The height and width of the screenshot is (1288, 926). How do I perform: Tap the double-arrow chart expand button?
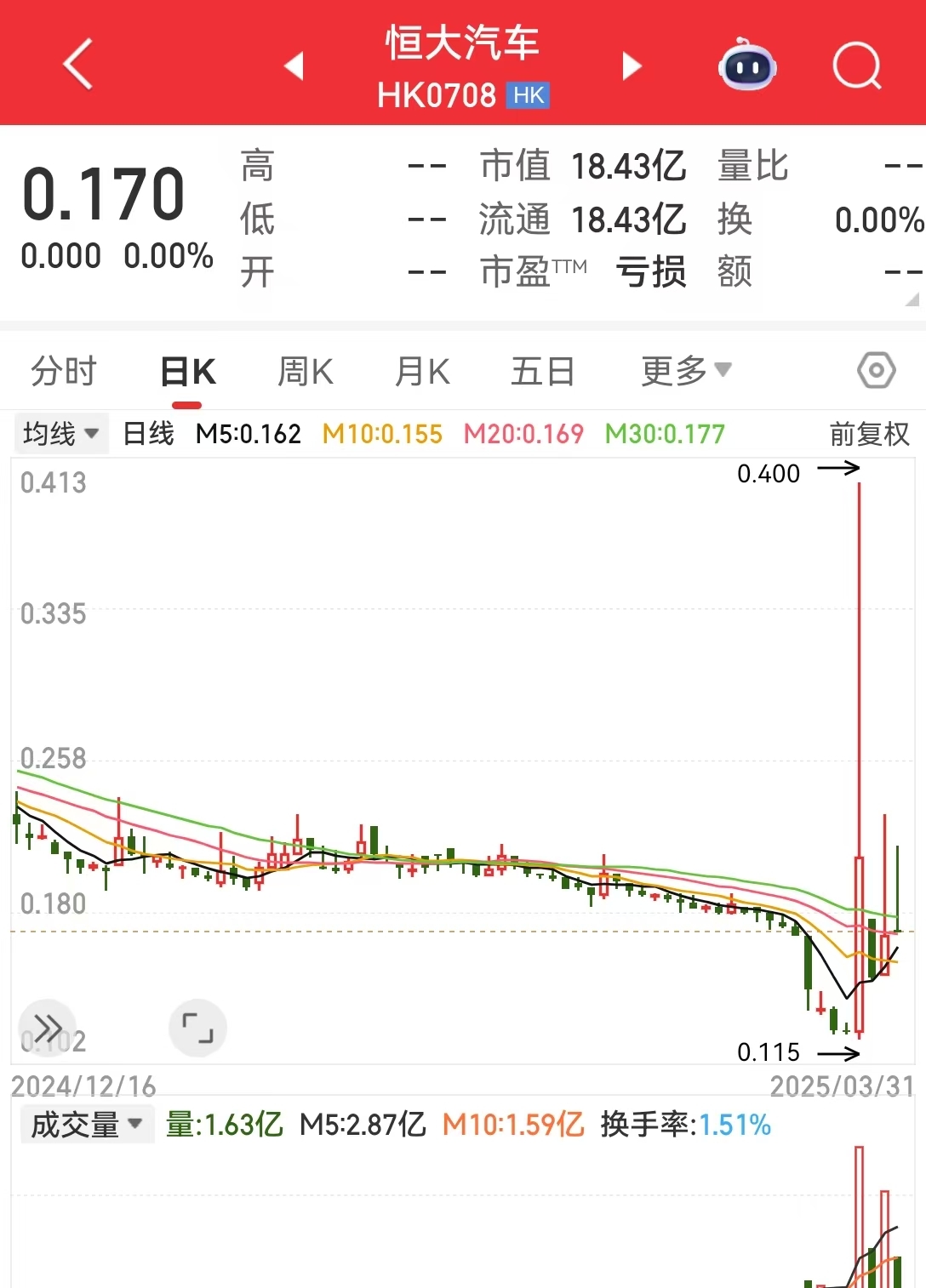[48, 1028]
